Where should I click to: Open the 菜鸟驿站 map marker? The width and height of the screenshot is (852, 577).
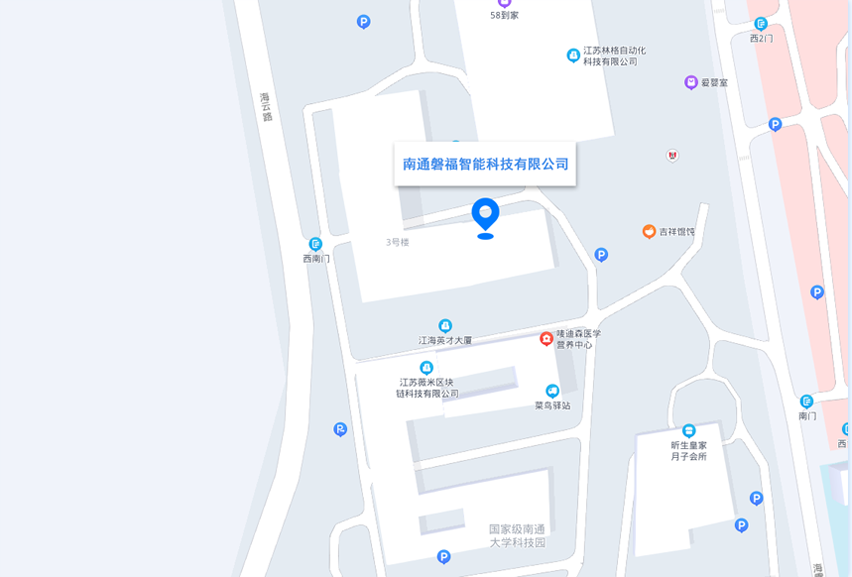click(552, 391)
